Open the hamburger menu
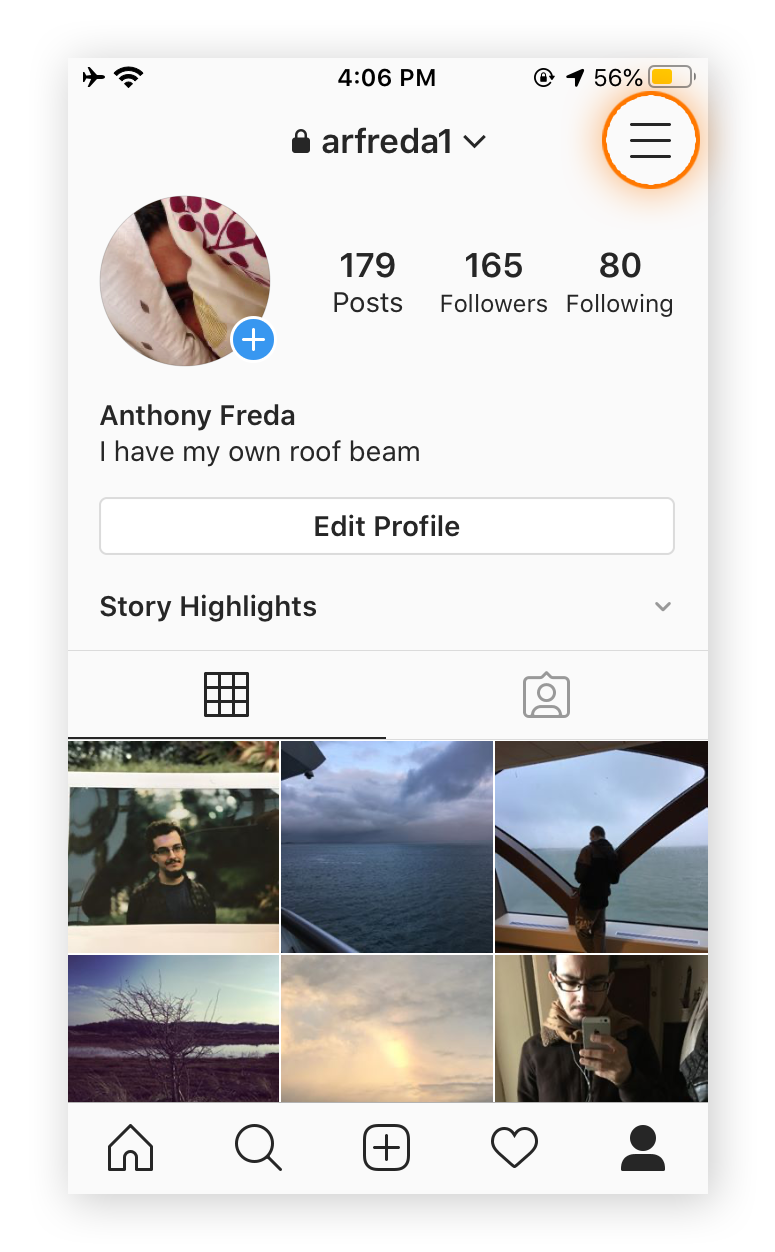775x1252 pixels. [650, 141]
